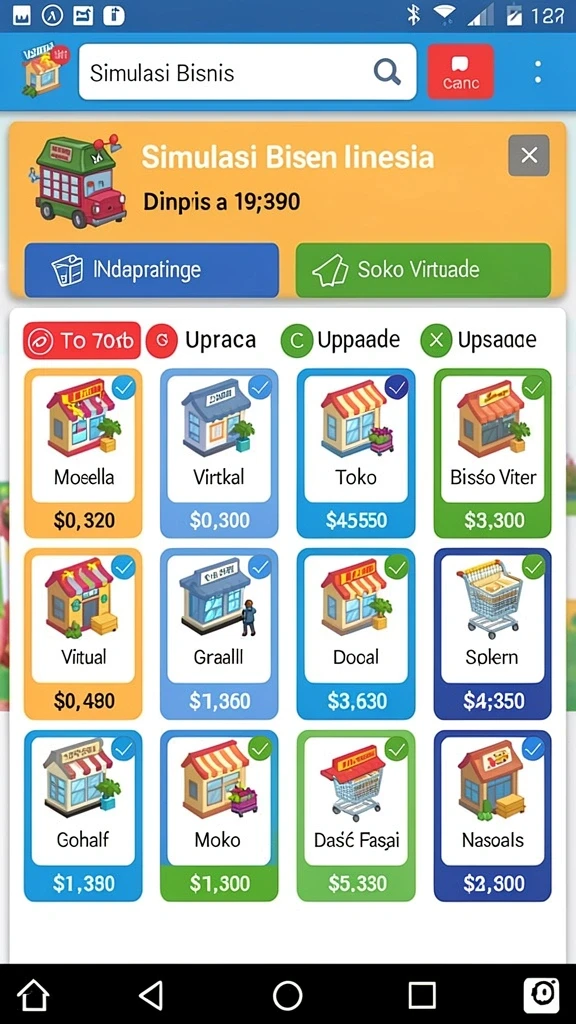Select the Upraca filter
The image size is (576, 1024).
[x=201, y=340]
